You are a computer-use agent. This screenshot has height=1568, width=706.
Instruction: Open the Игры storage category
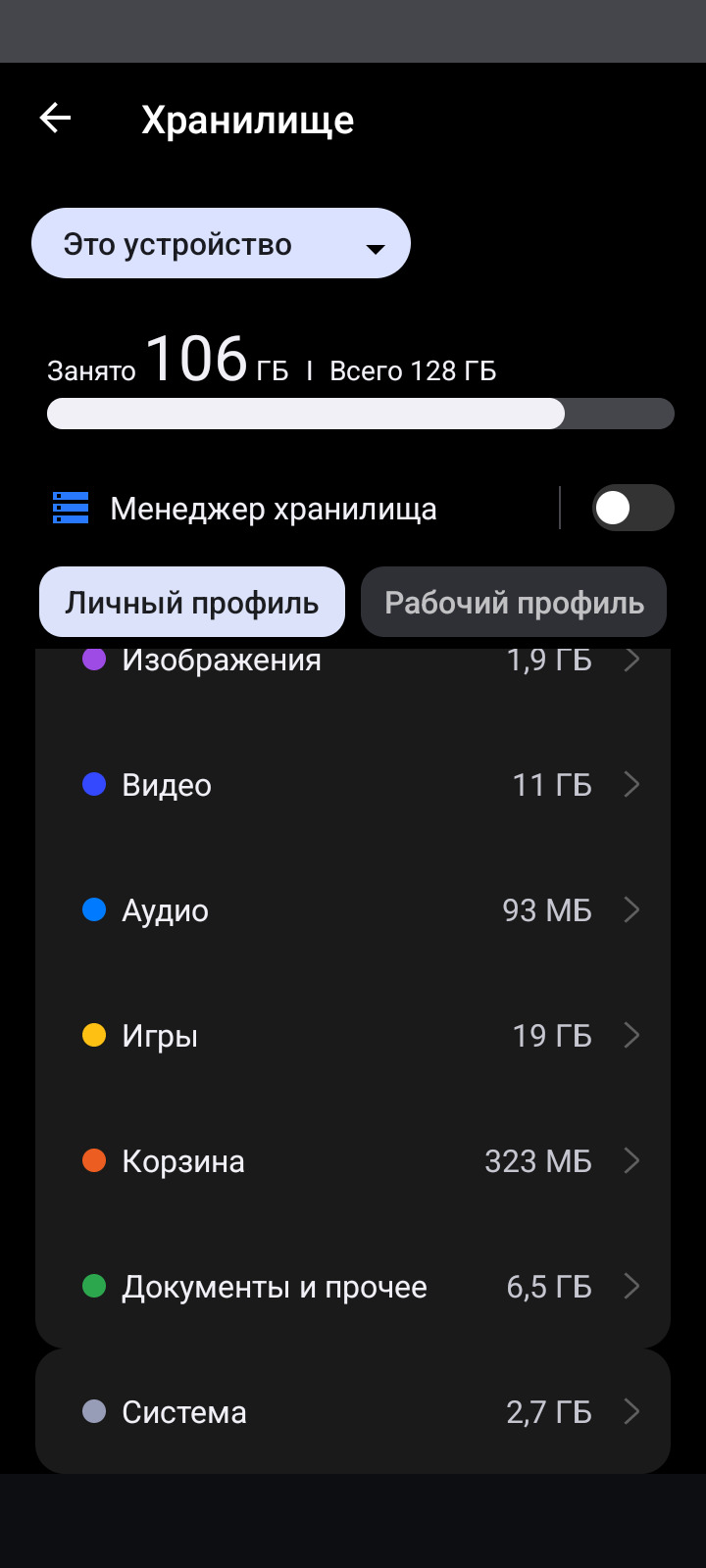pyautogui.click(x=353, y=1036)
